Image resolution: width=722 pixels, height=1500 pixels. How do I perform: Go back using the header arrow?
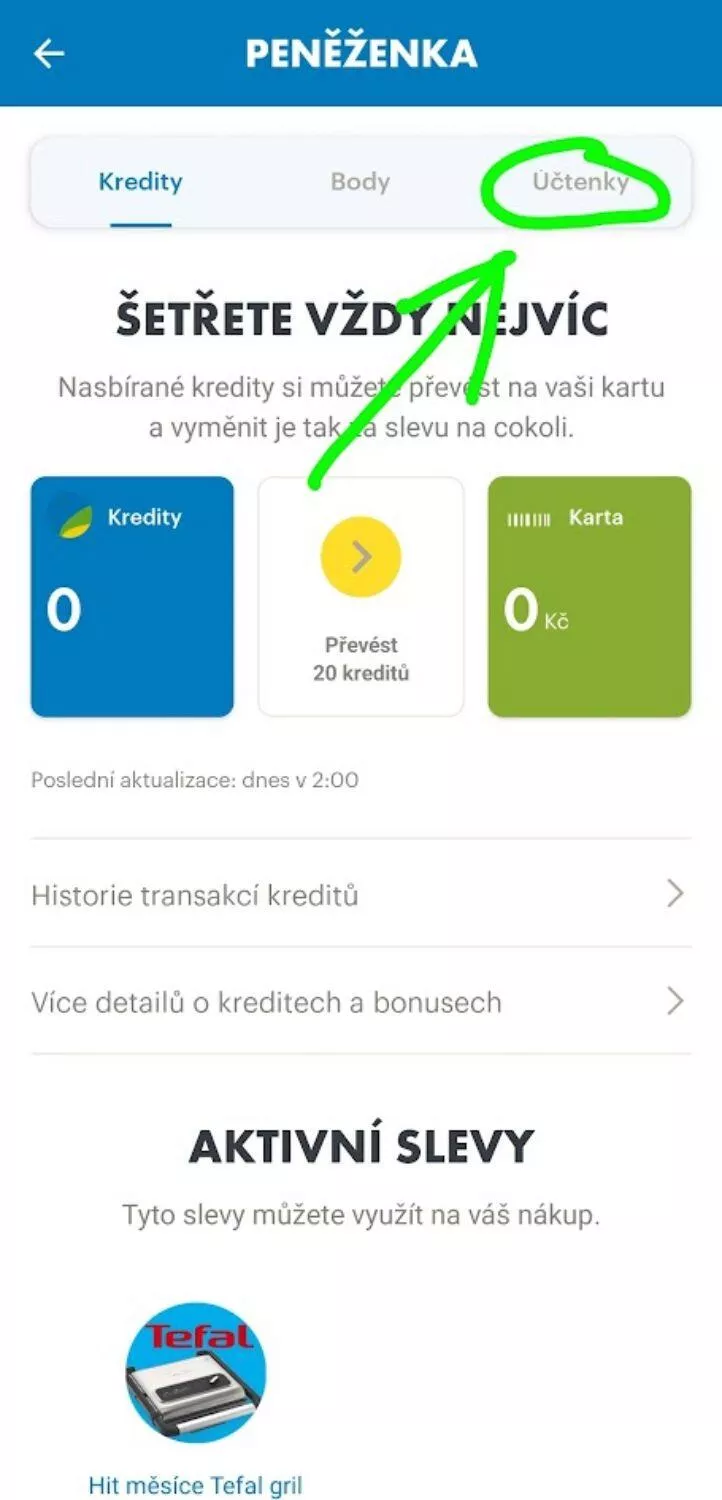tap(49, 53)
